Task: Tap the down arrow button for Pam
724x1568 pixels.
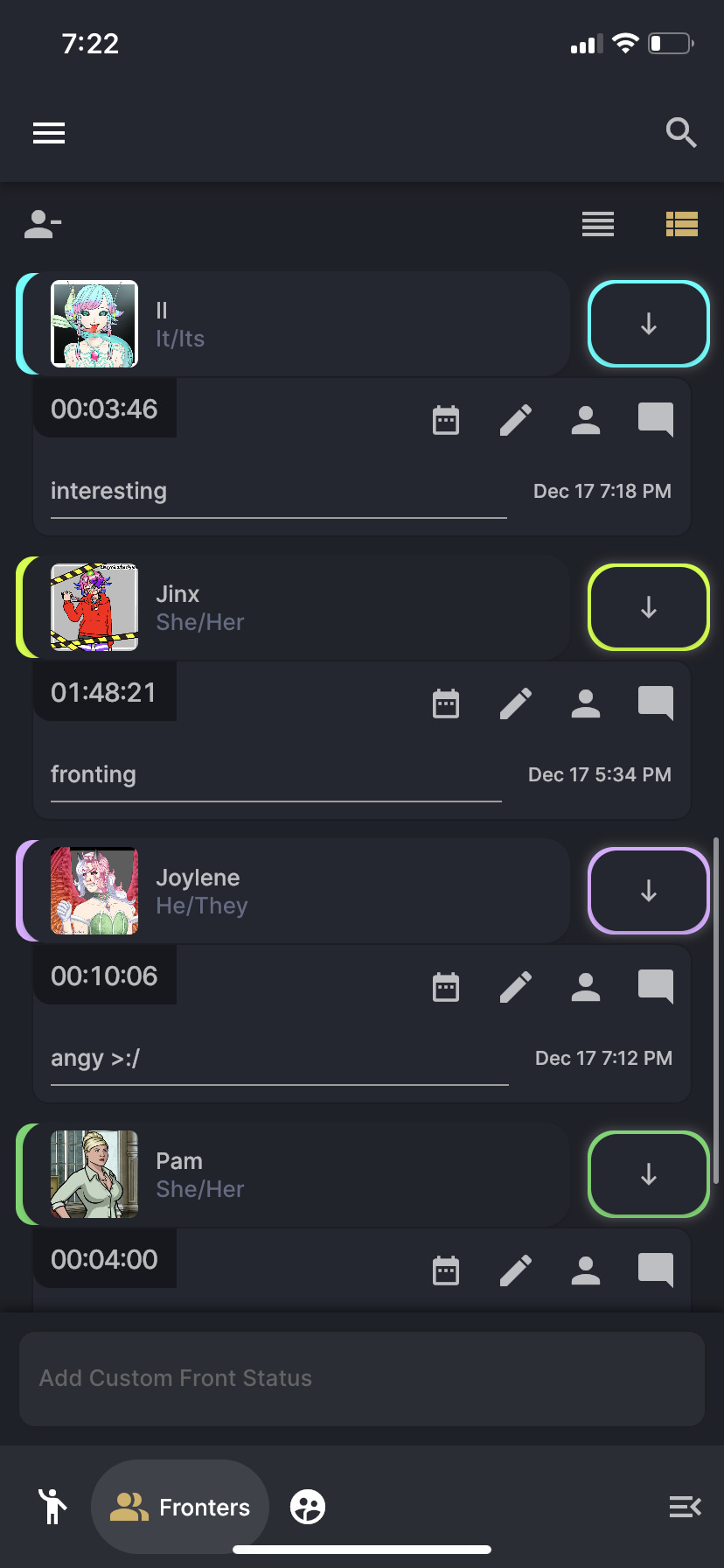Action: pyautogui.click(x=648, y=1174)
